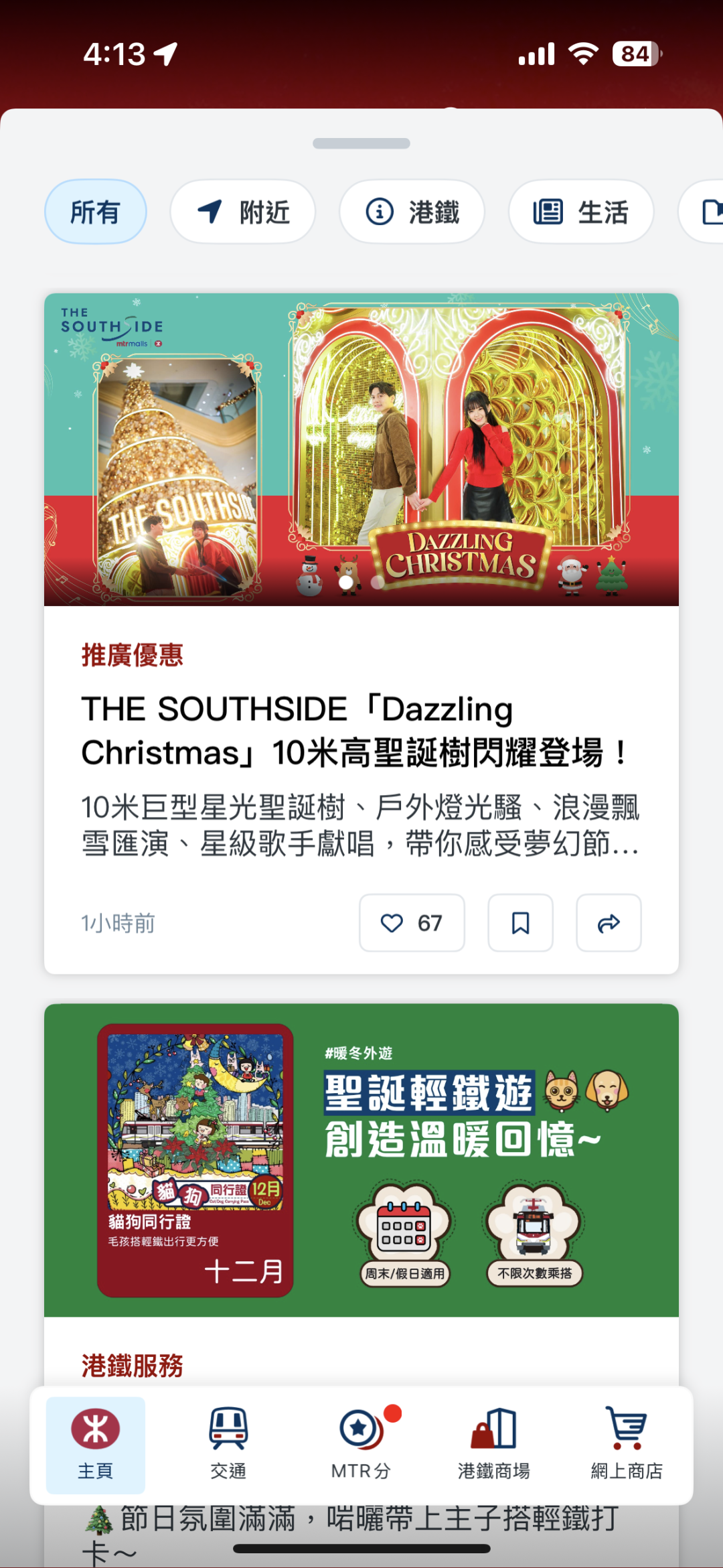Switch to the 附近 filter chip
The image size is (723, 1568).
point(242,212)
